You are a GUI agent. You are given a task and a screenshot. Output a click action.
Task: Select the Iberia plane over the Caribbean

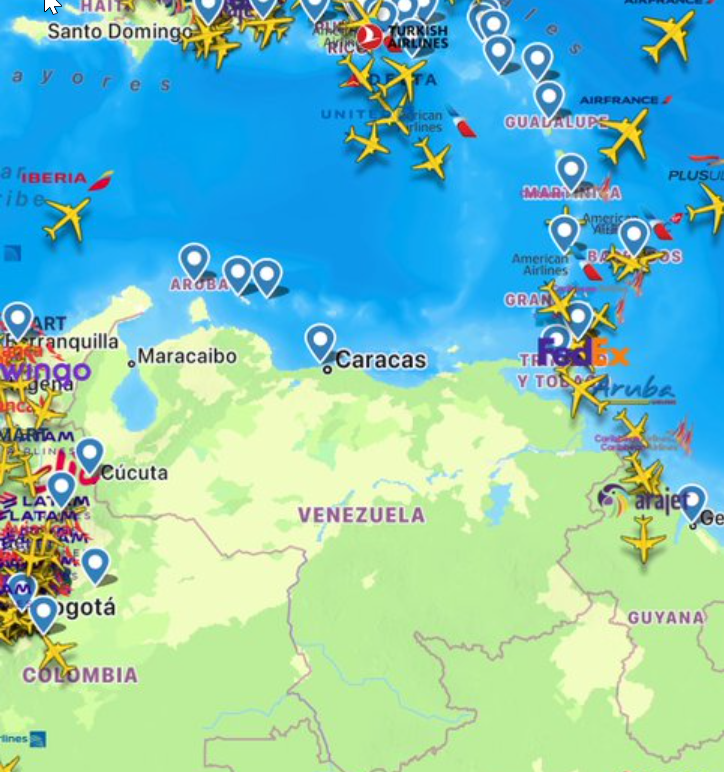[67, 217]
